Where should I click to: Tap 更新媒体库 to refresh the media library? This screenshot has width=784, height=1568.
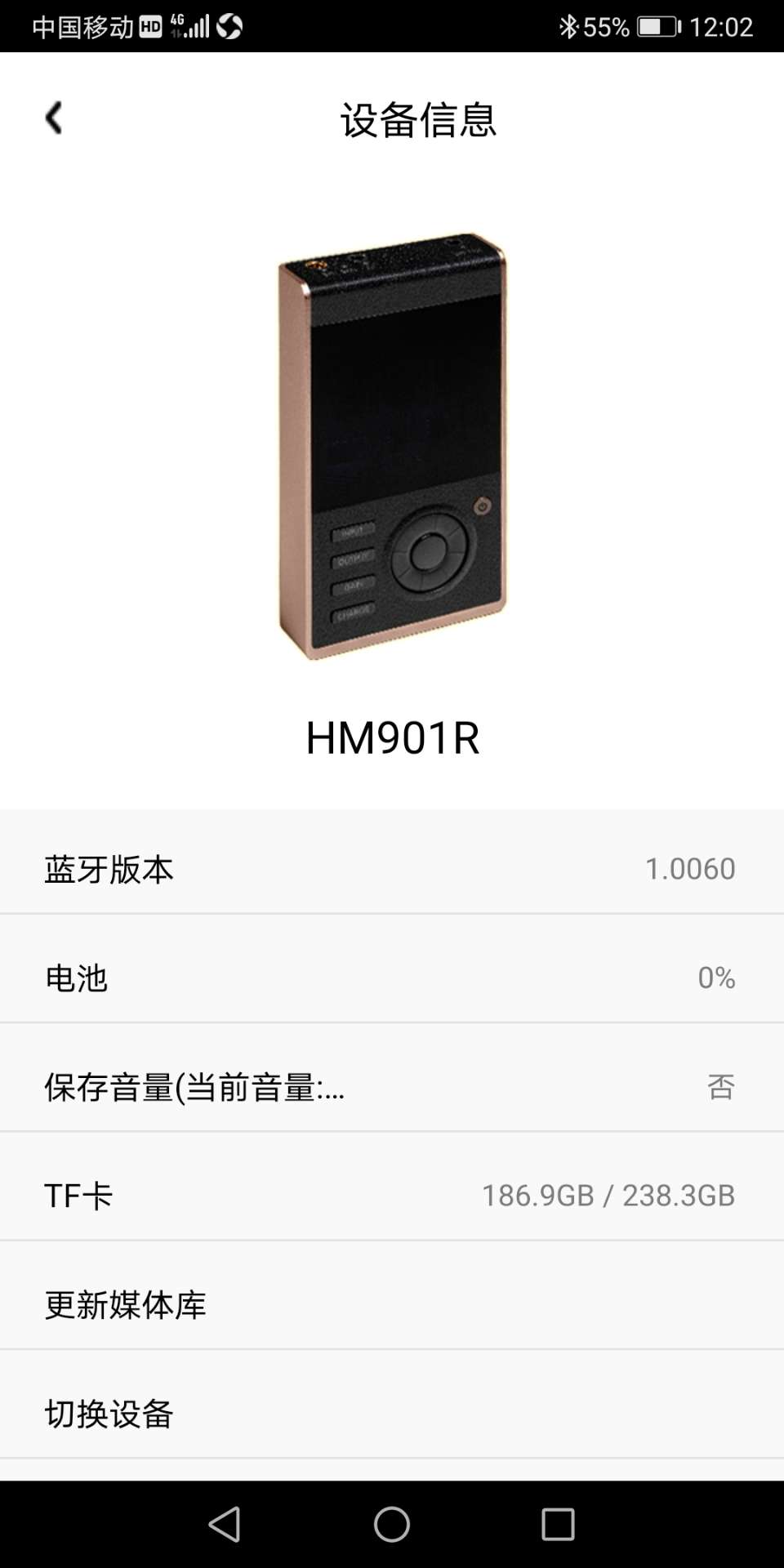pos(392,1304)
